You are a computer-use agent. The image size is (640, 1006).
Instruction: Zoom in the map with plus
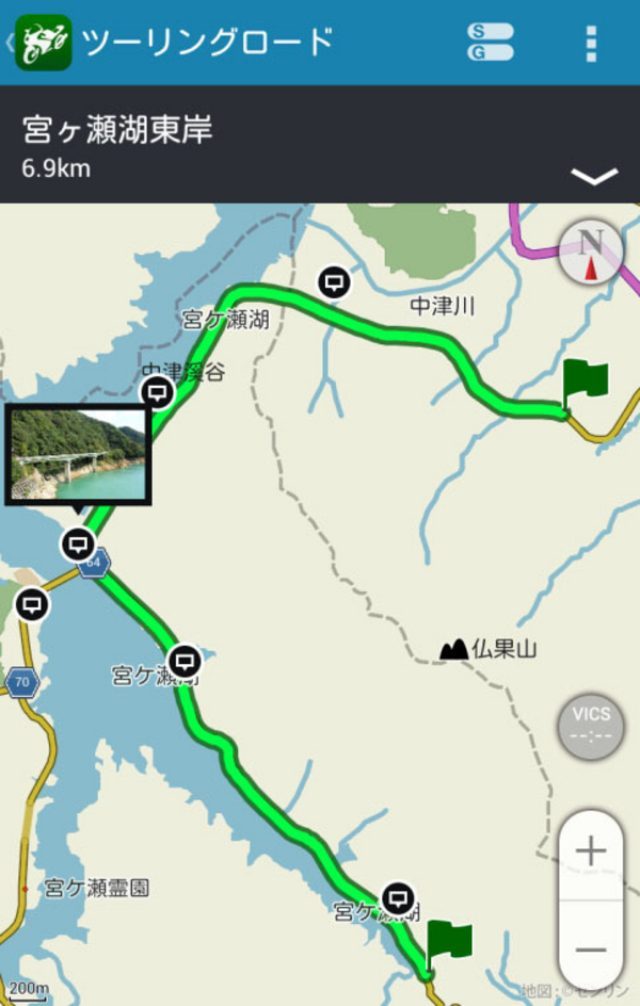[591, 852]
